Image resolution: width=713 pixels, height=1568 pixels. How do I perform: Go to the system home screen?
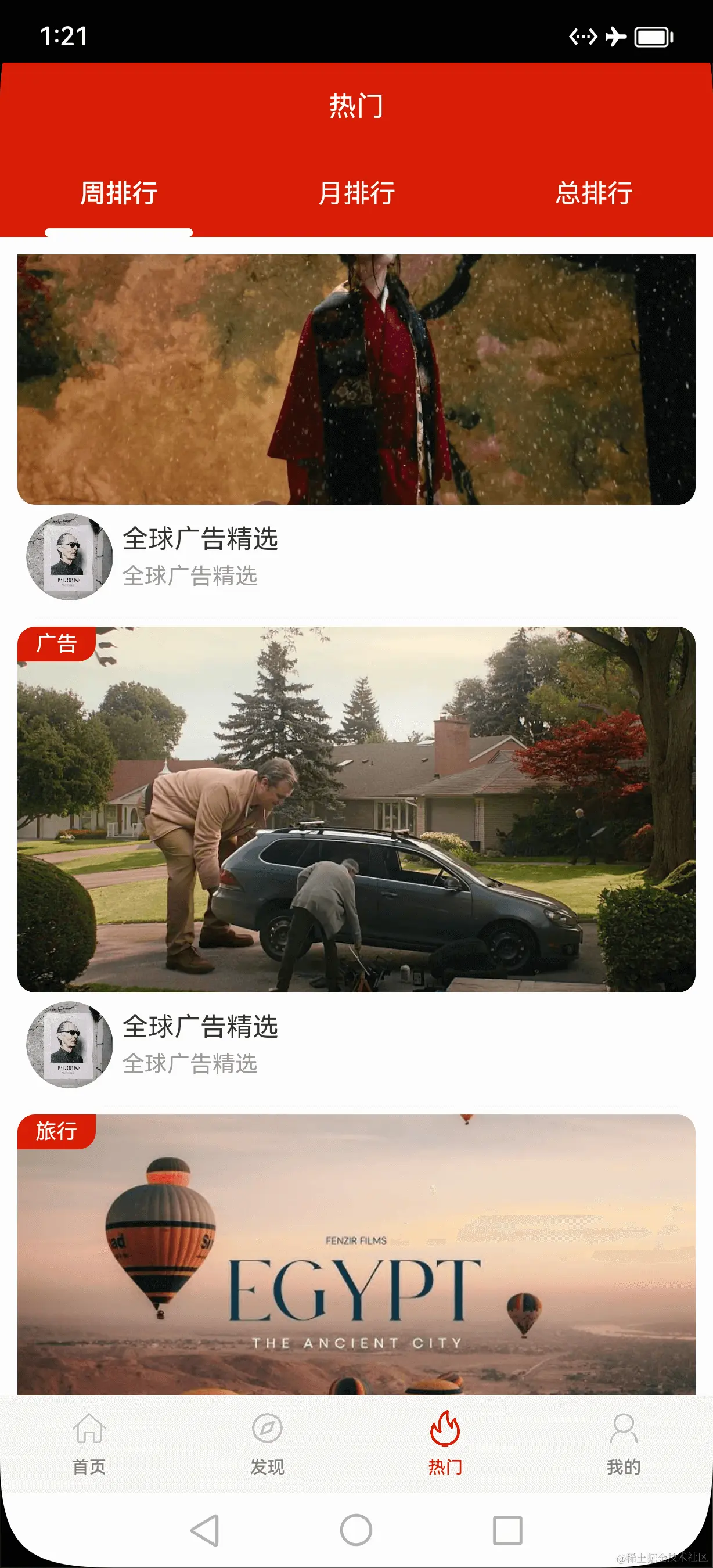356,1530
